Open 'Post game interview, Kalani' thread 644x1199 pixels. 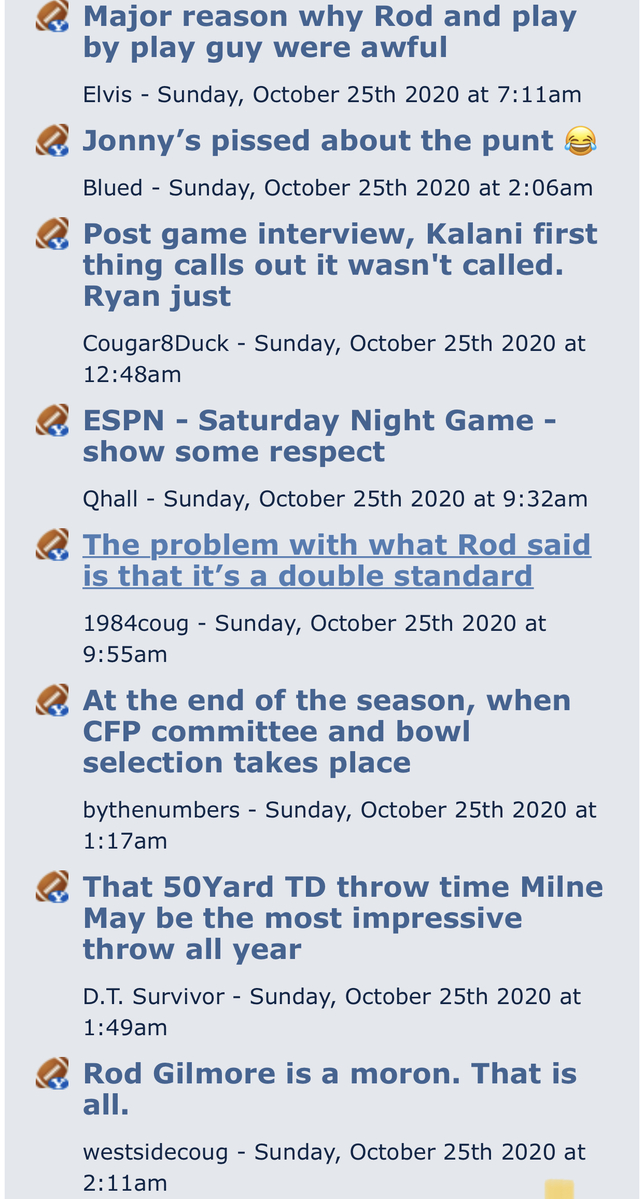tap(340, 265)
